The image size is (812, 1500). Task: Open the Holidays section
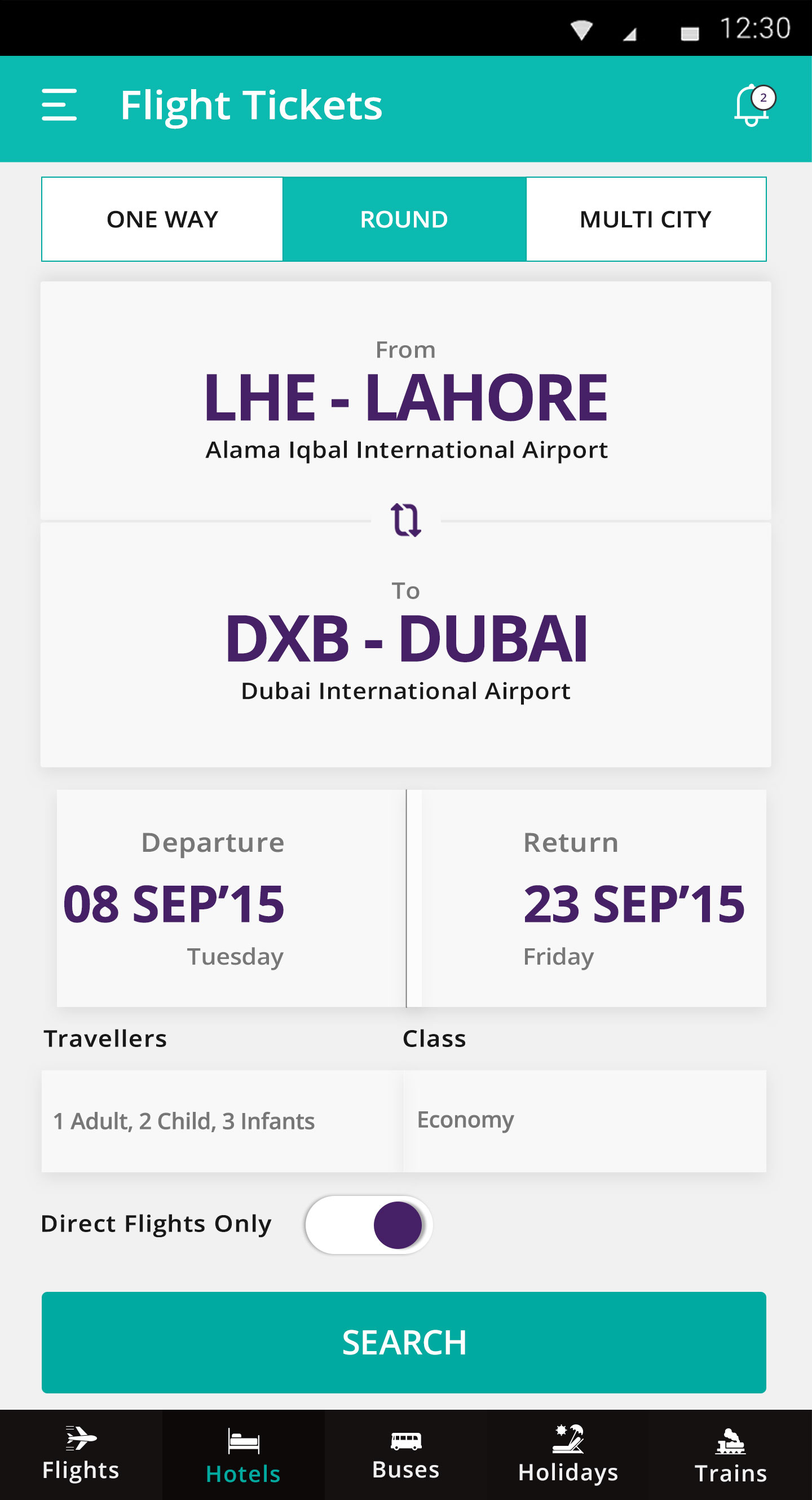[568, 1454]
